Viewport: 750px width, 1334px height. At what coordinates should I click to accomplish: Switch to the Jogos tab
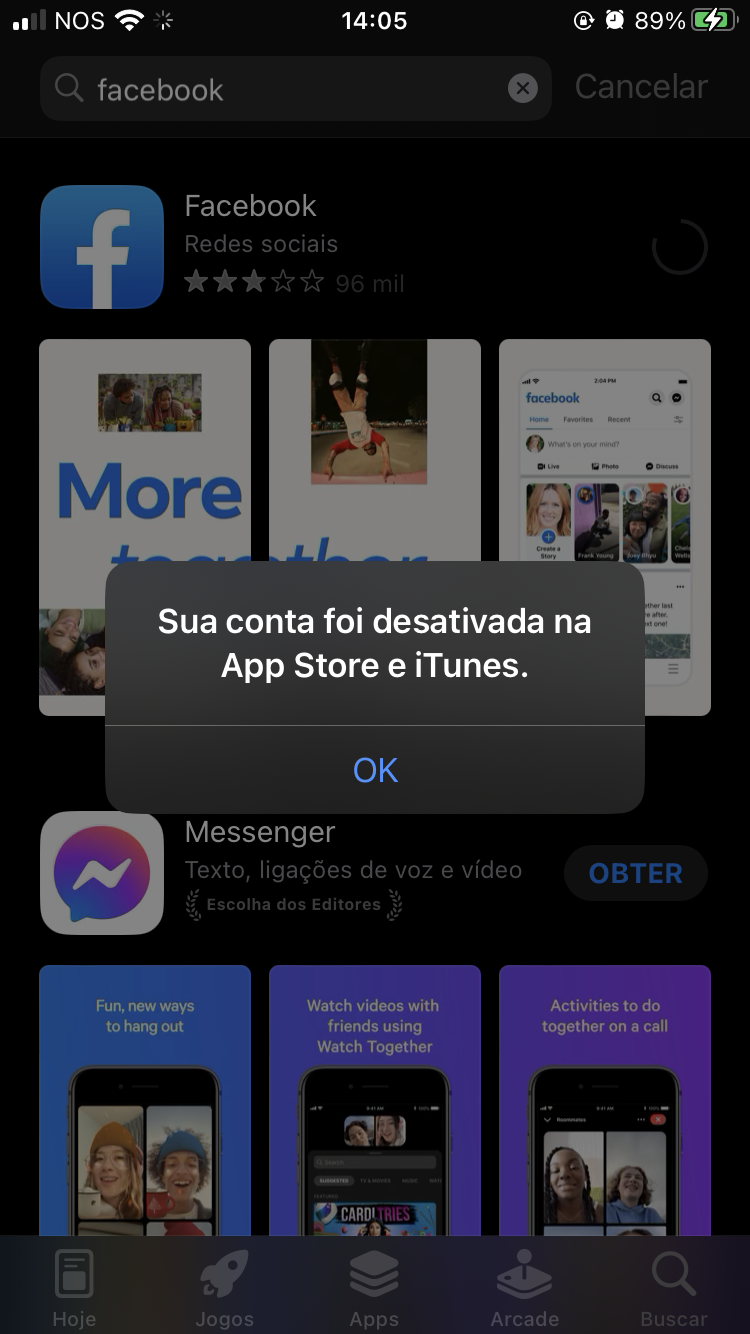(x=224, y=1288)
